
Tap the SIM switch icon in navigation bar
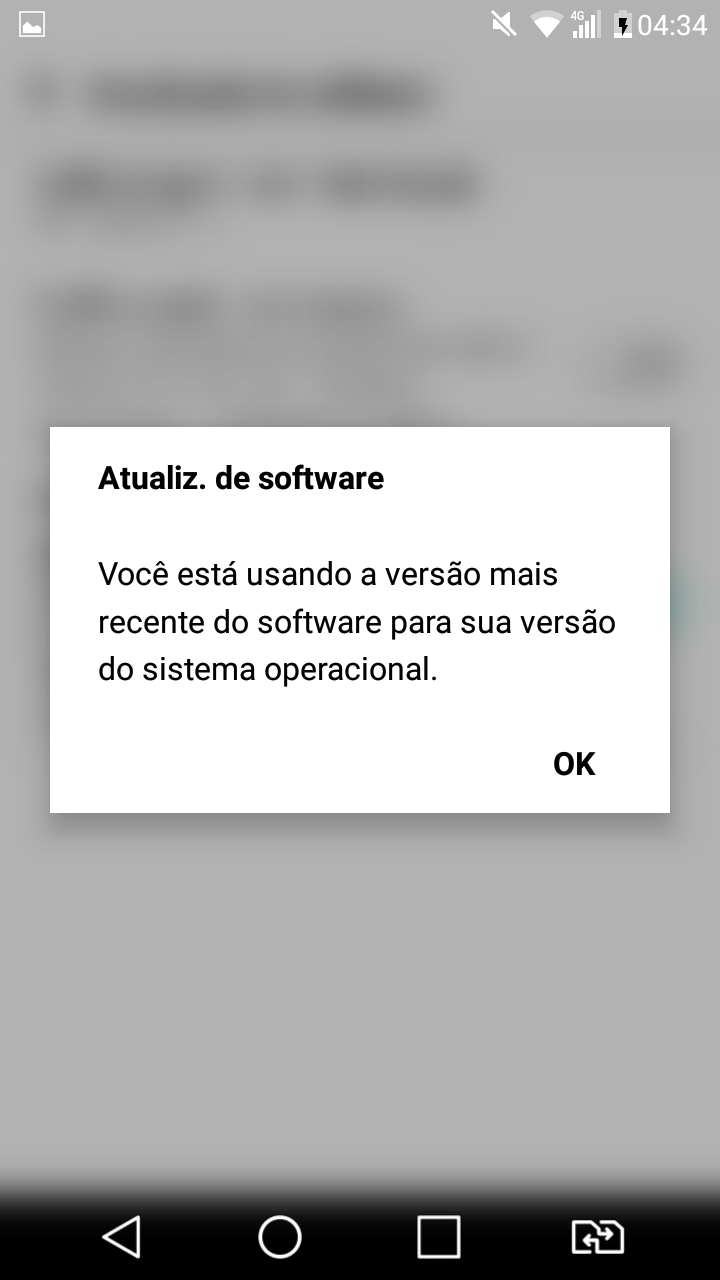pos(598,1237)
